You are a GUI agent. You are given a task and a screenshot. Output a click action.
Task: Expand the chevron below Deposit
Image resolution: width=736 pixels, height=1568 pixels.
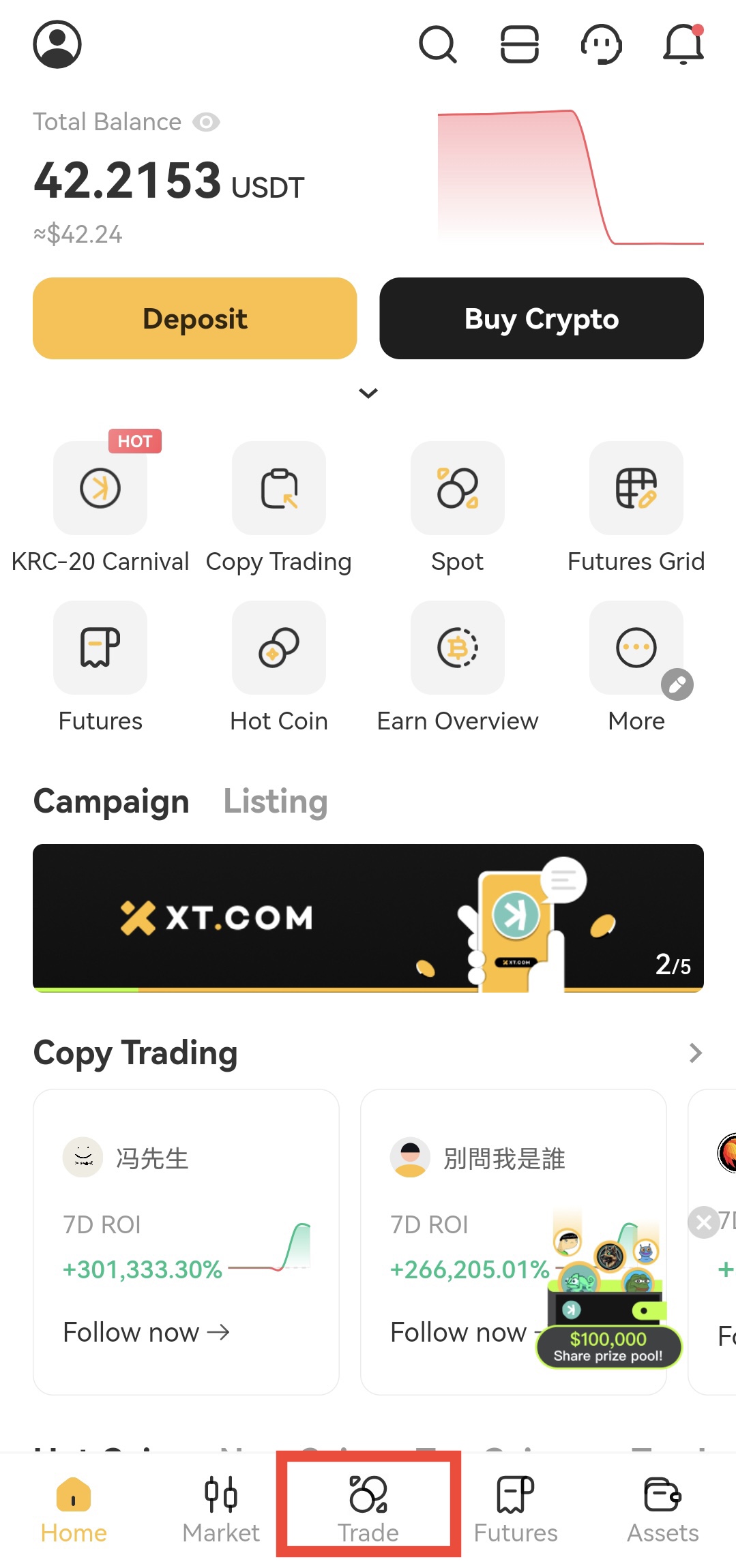(368, 393)
